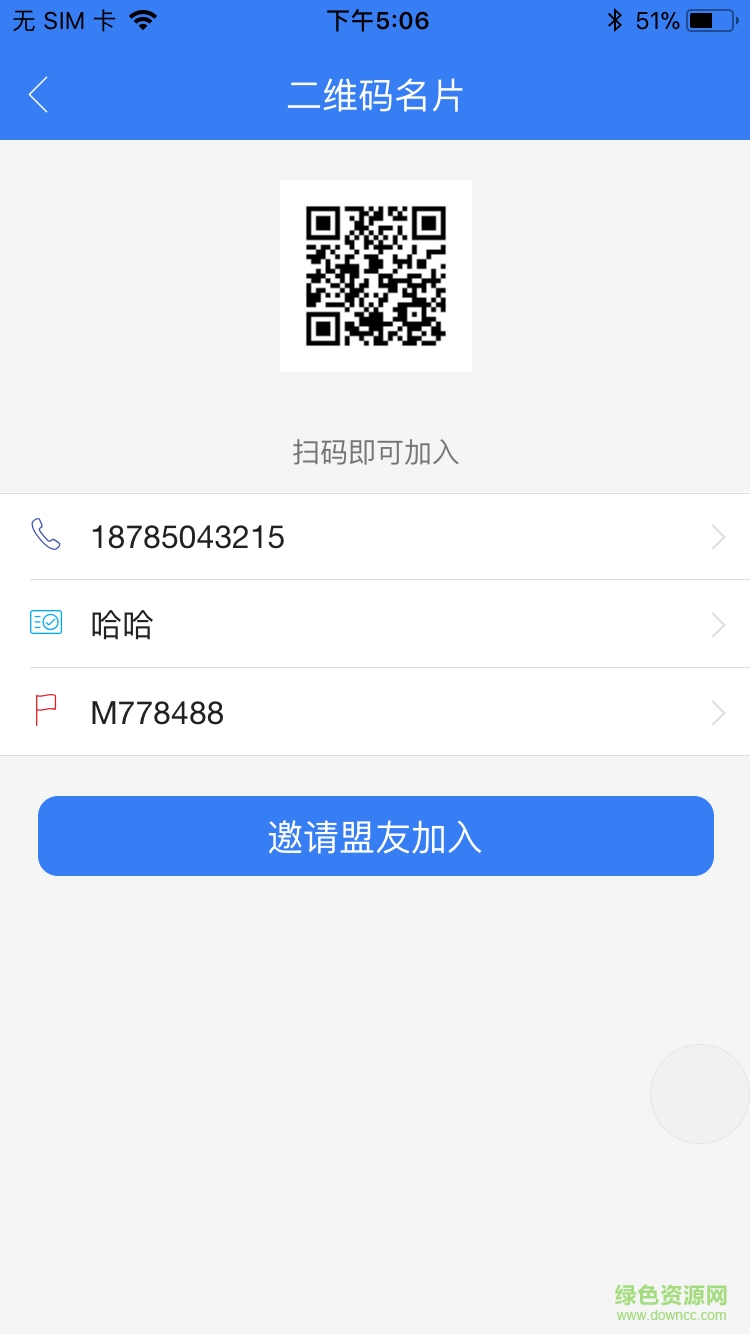Open details via chevron next to 18785043215
750x1334 pixels.
tap(718, 536)
